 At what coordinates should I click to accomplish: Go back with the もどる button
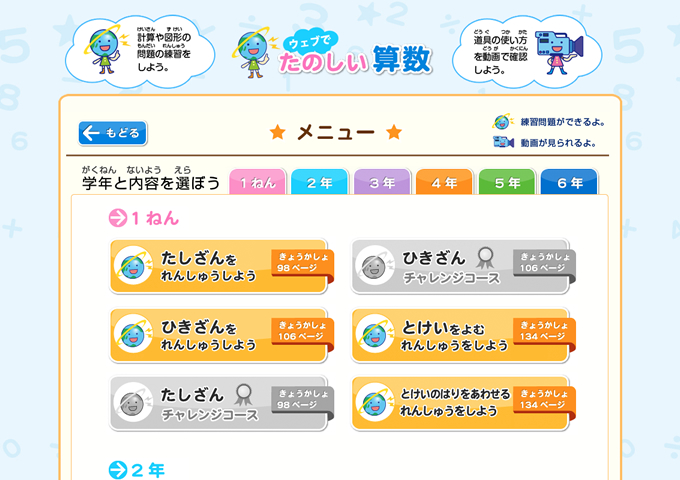113,133
